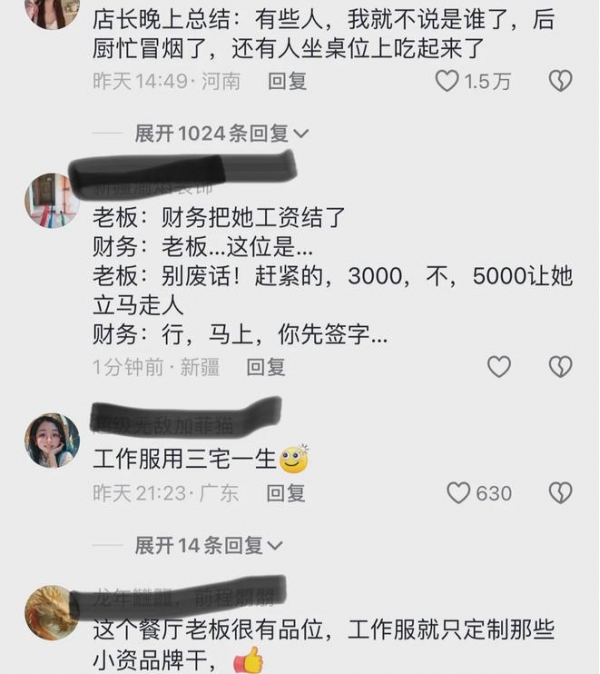The width and height of the screenshot is (600, 674).
Task: Like the 店长晚上总结 comment
Action: (447, 81)
